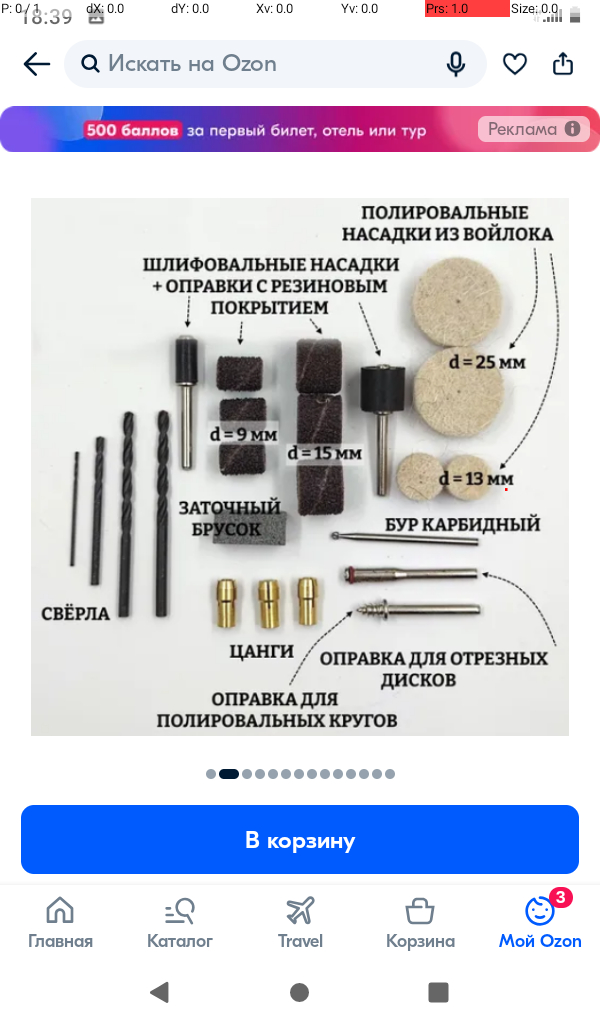Open the Реклама info icon
Image resolution: width=600 pixels, height=1024 pixels.
pos(572,129)
